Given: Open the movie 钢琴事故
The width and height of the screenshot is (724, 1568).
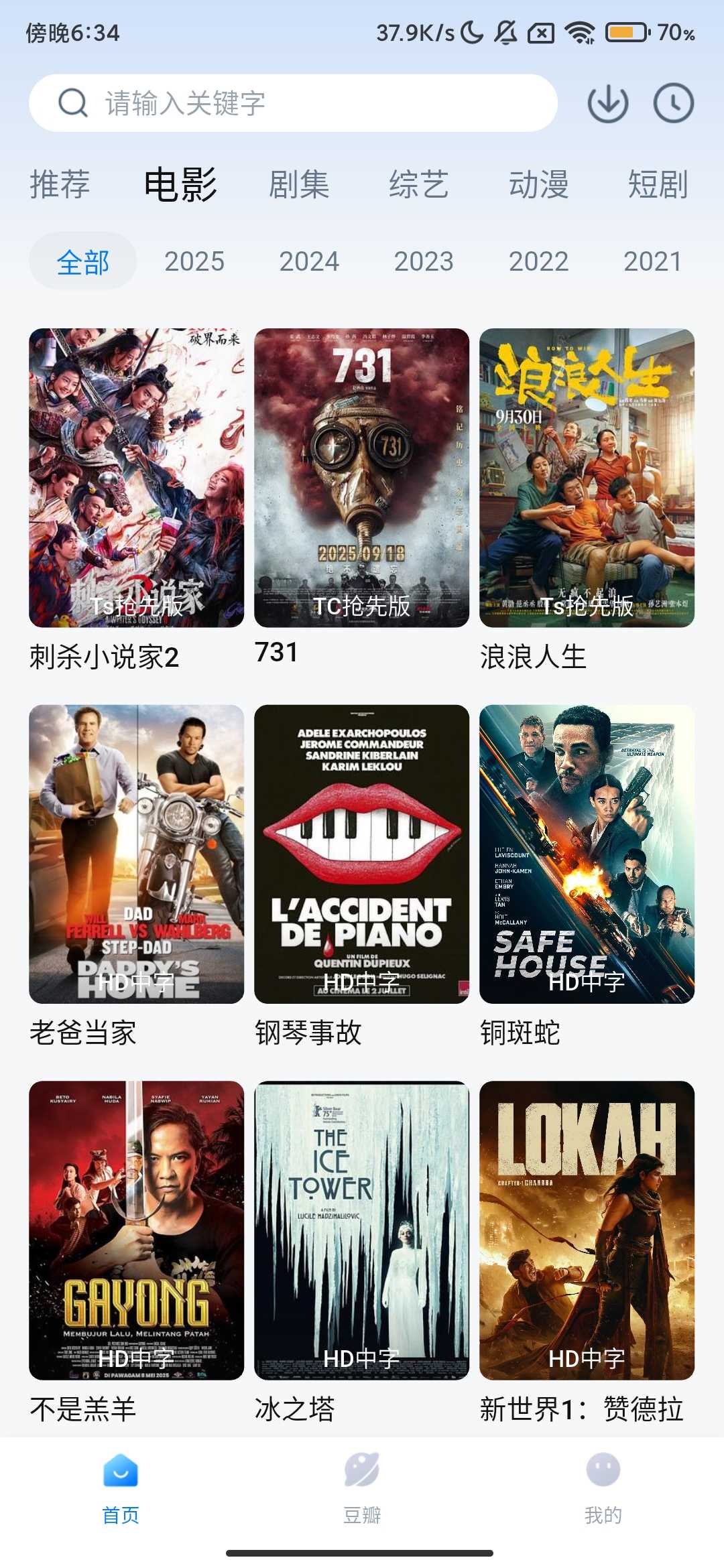Looking at the screenshot, I should pos(362,854).
